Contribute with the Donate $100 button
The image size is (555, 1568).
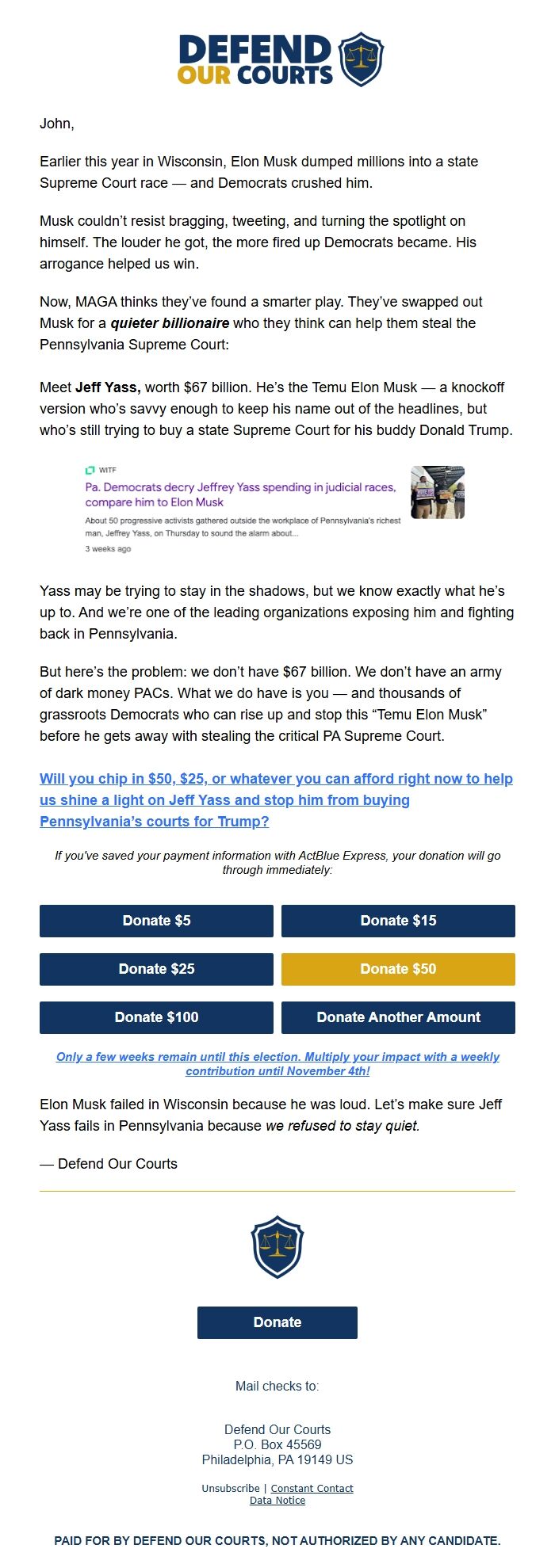(x=156, y=1017)
